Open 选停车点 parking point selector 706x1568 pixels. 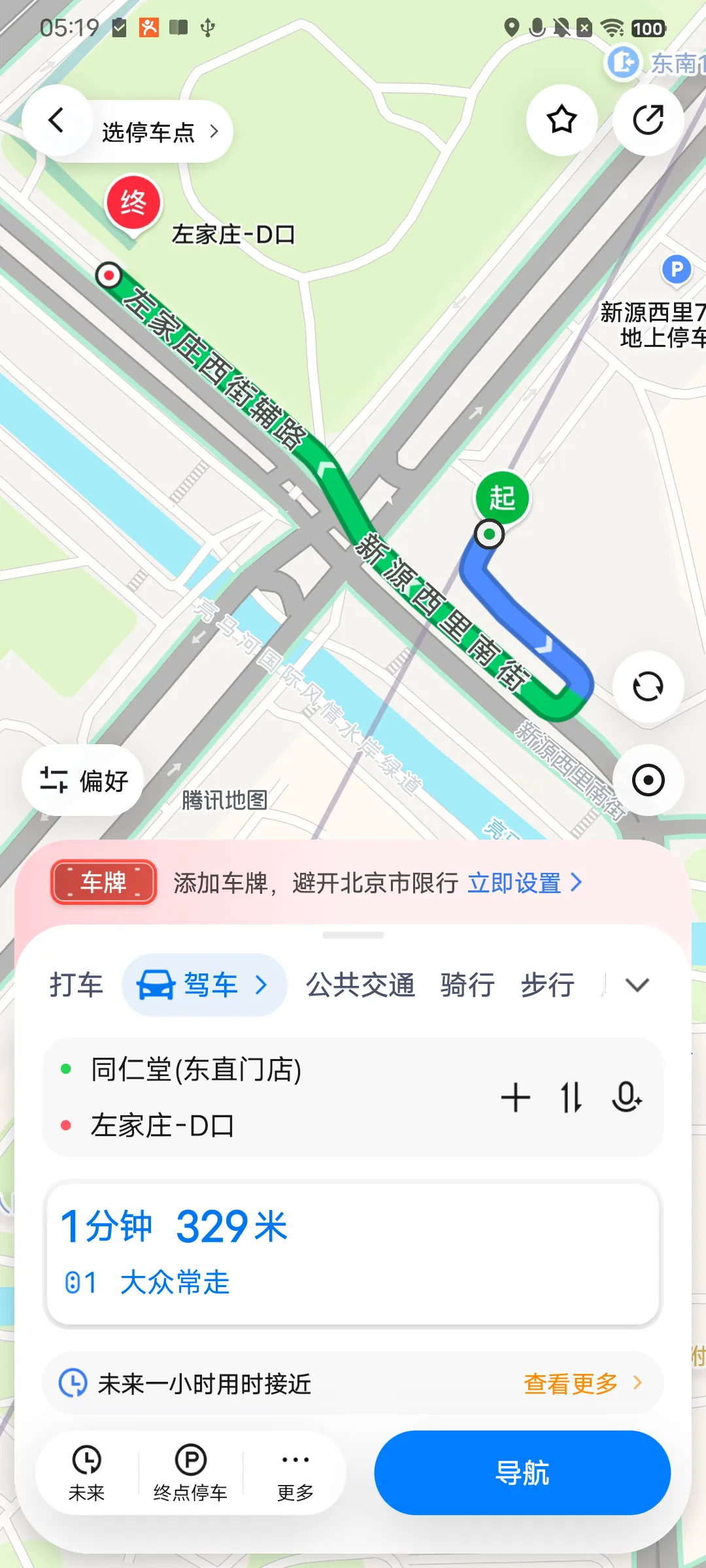[x=160, y=132]
